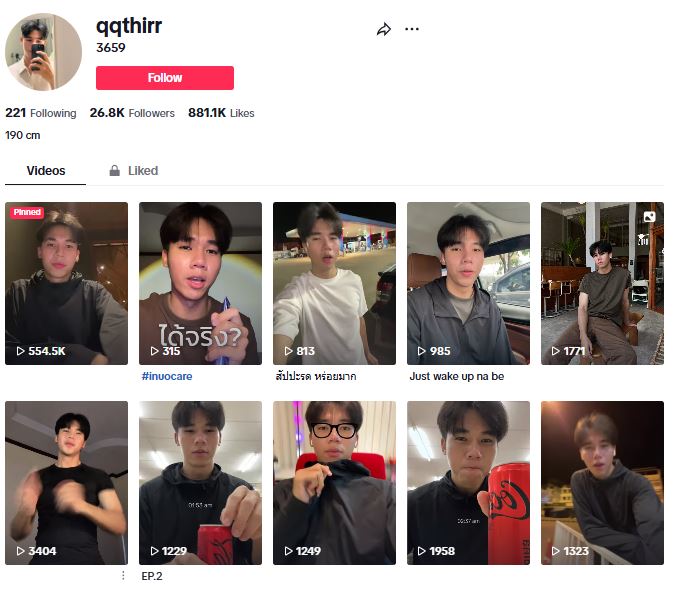674x589 pixels.
Task: Select the Videos tab
Action: 46,171
